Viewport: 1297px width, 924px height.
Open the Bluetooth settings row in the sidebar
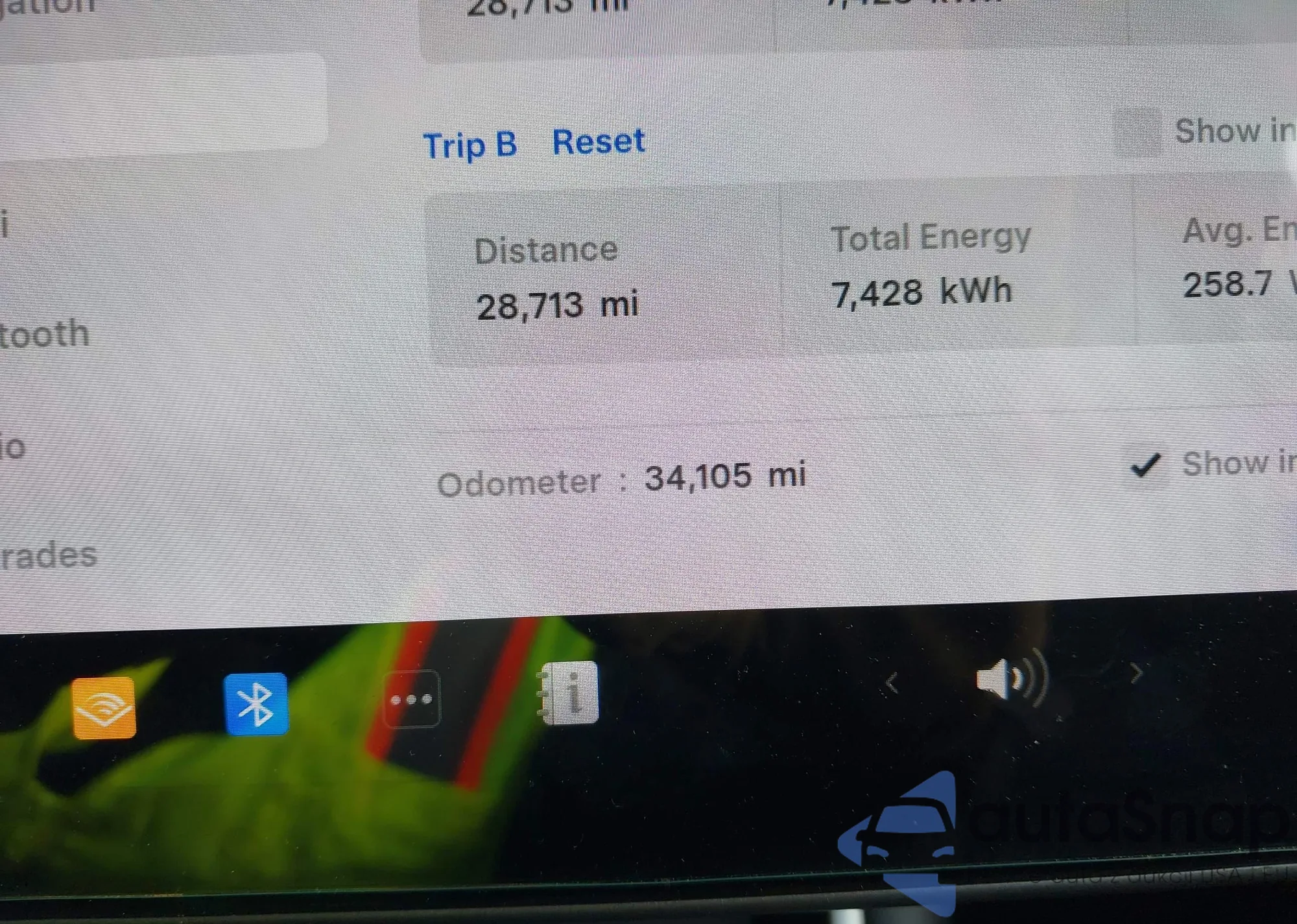(44, 334)
